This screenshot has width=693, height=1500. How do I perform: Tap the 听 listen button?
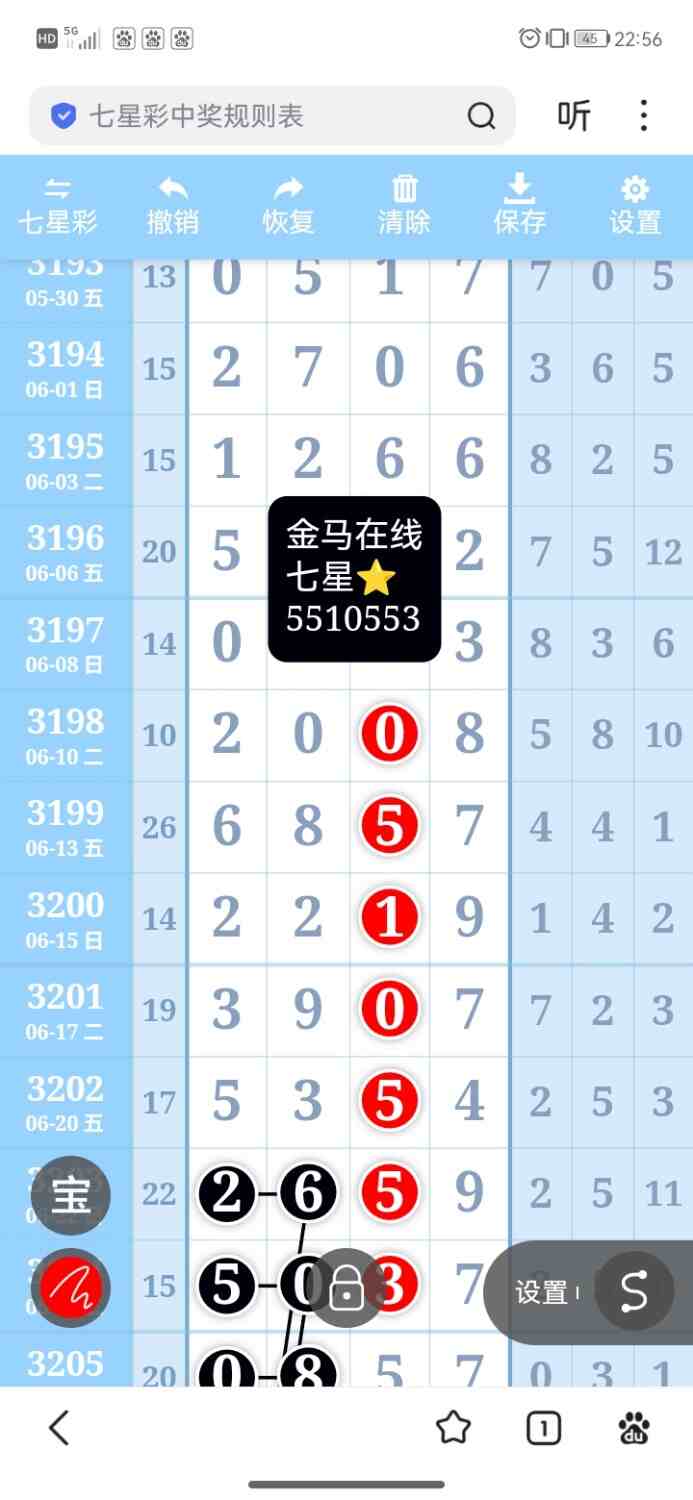point(574,116)
